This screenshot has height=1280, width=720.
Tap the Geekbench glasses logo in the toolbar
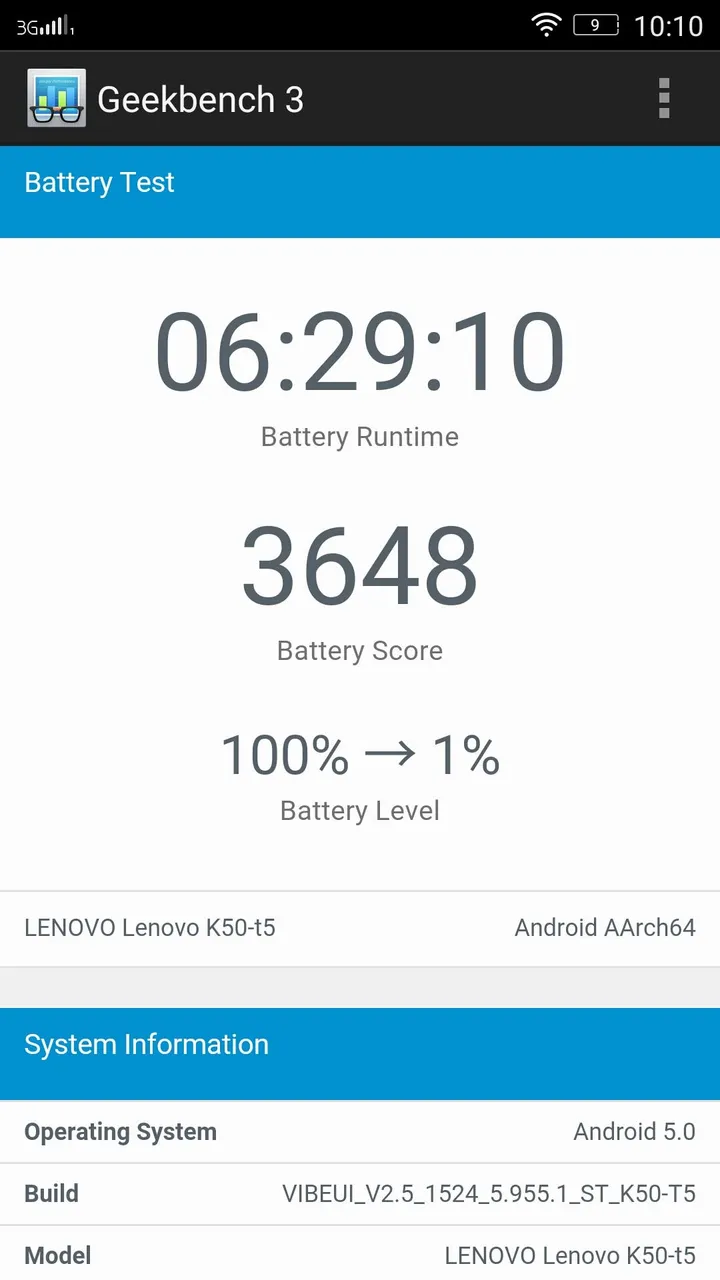click(x=57, y=98)
